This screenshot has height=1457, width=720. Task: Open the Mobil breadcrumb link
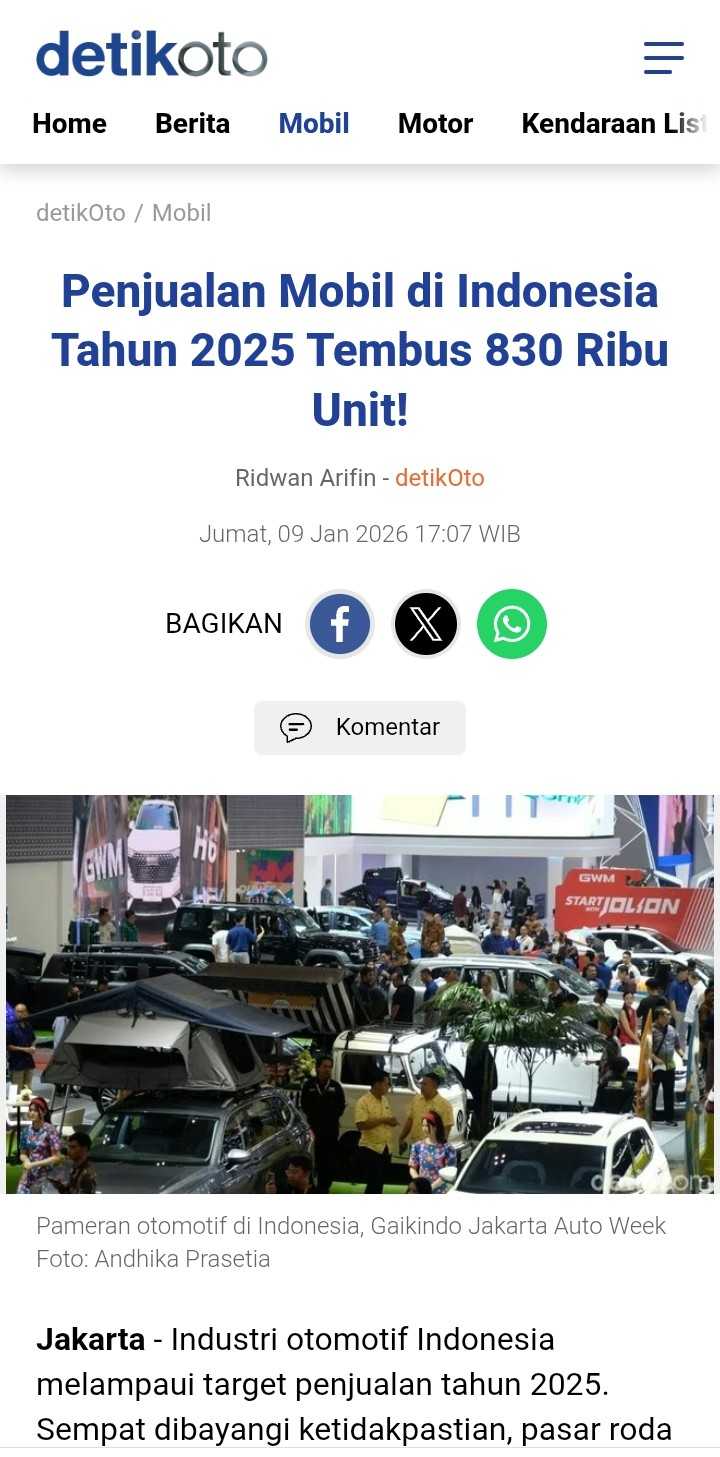coord(181,213)
